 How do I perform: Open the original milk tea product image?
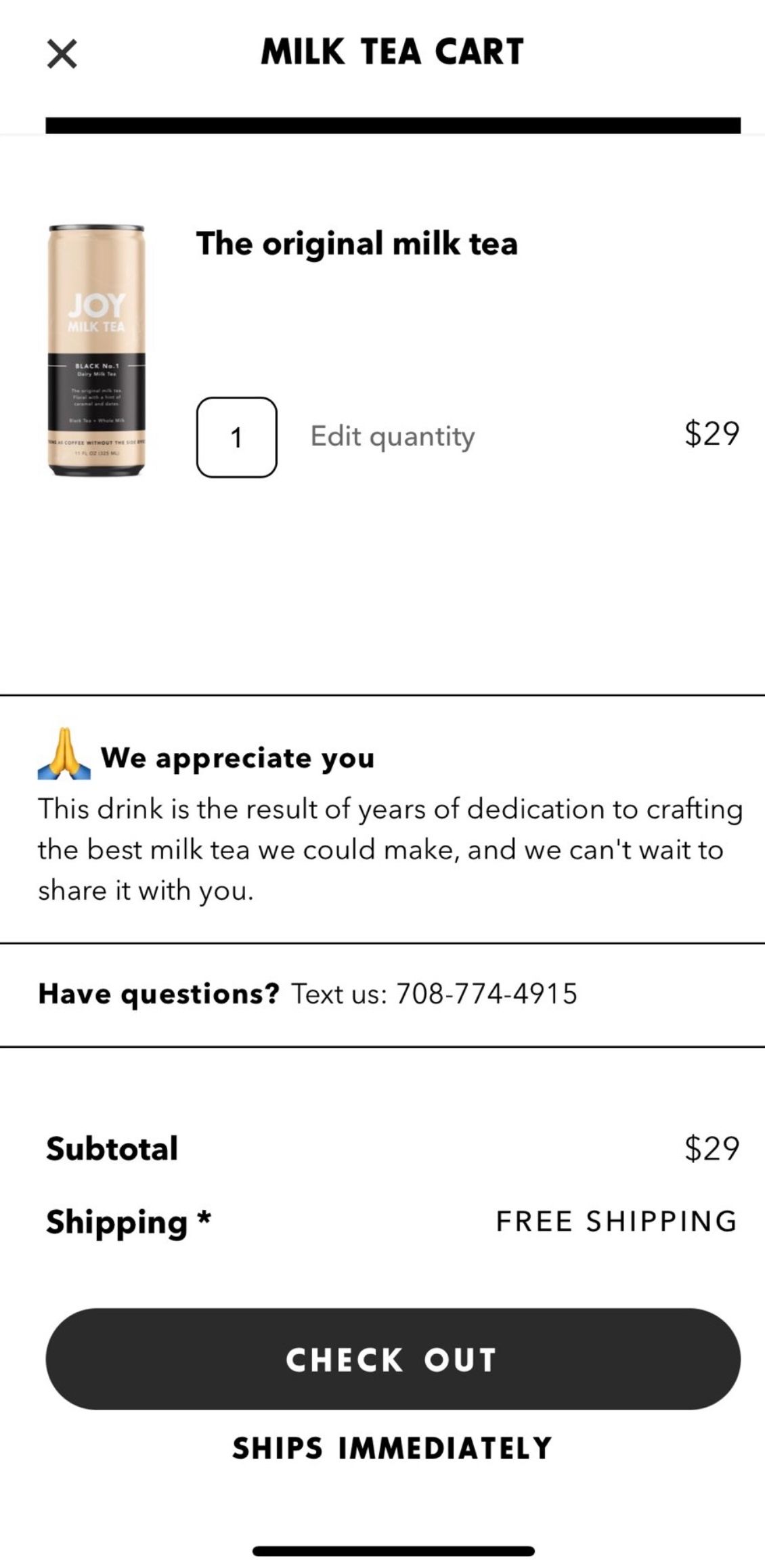[96, 350]
